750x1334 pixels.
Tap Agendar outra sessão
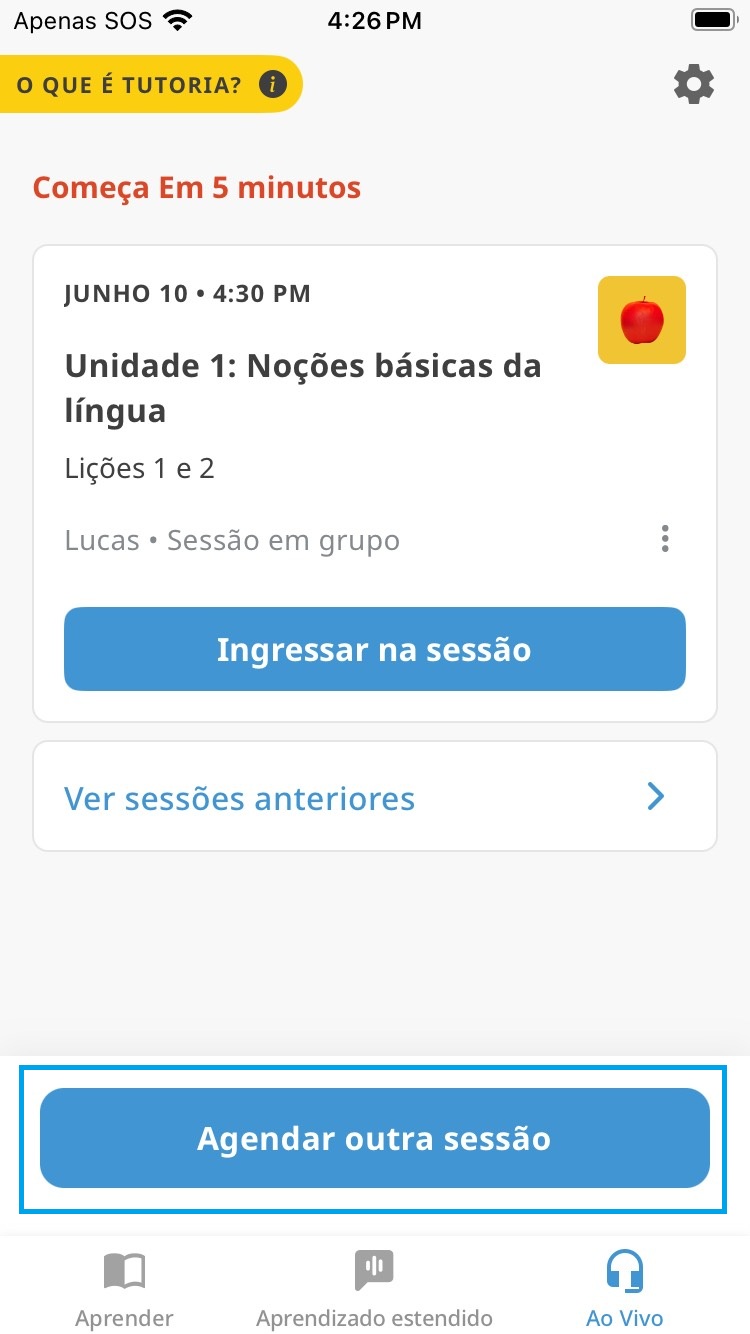[x=374, y=1138]
